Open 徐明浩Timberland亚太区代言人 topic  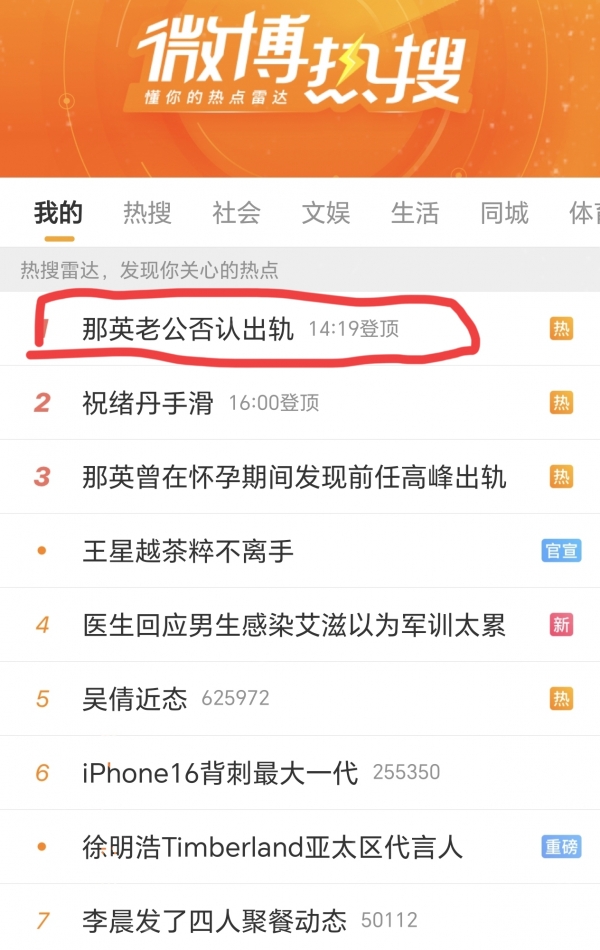272,847
